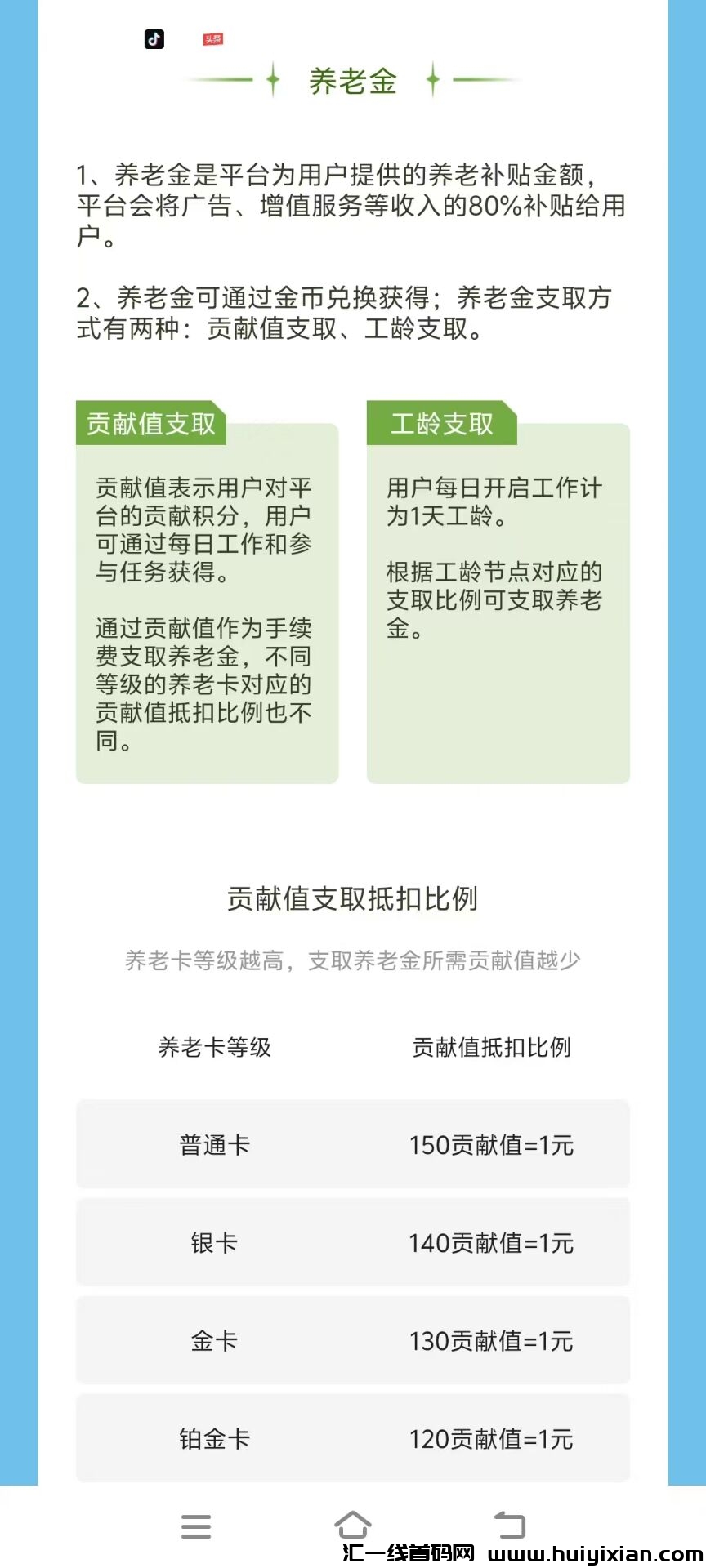Open the recent apps menu button

coord(196,1526)
